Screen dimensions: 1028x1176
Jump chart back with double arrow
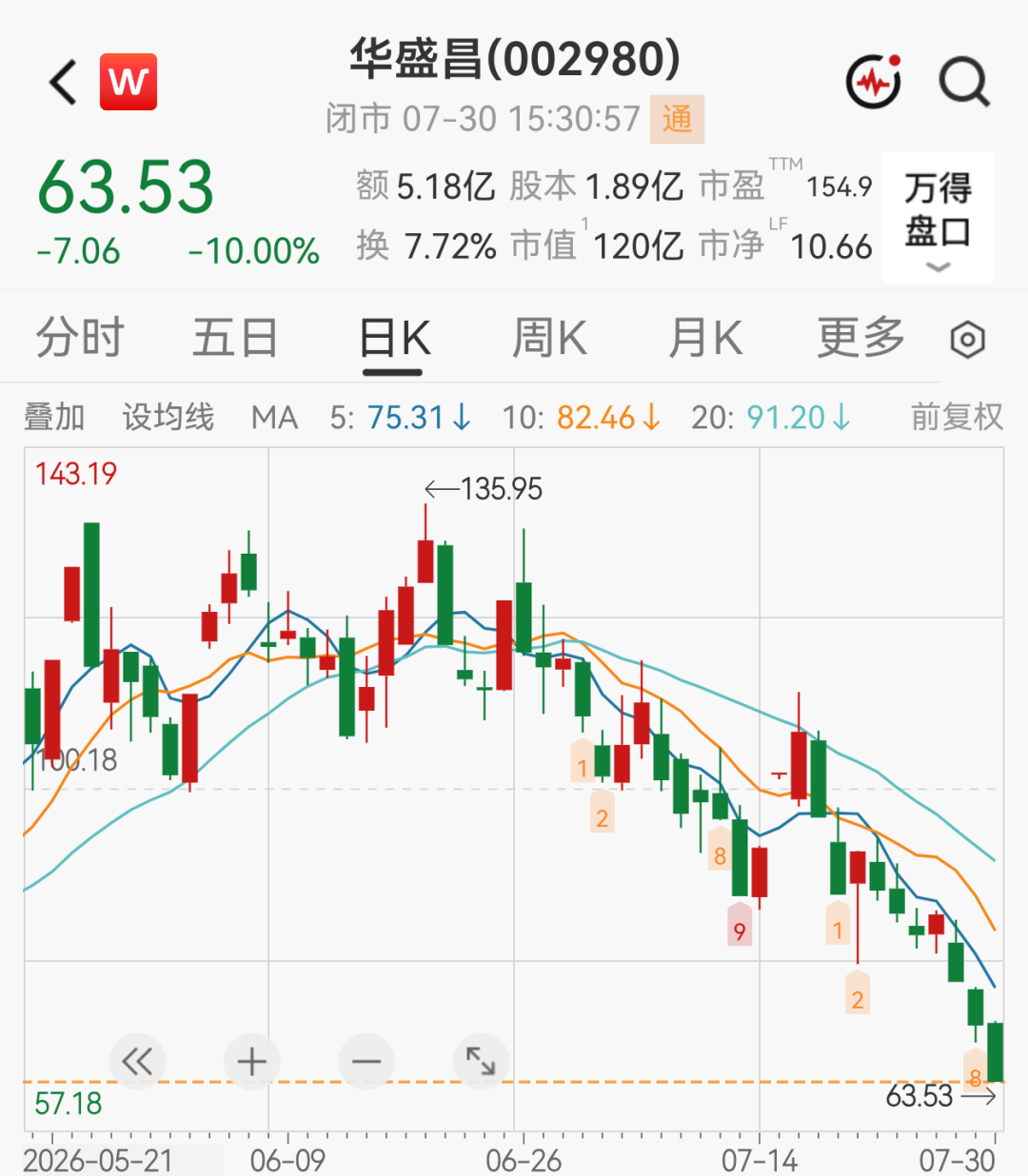137,1061
